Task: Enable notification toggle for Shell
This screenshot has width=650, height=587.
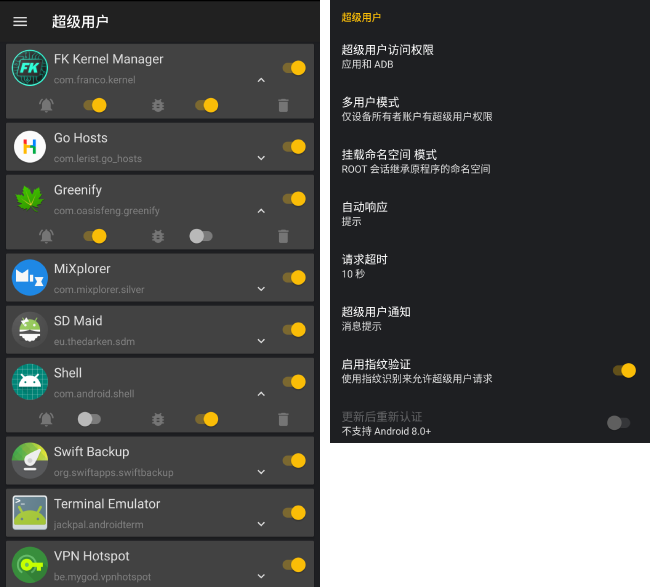Action: [x=89, y=419]
